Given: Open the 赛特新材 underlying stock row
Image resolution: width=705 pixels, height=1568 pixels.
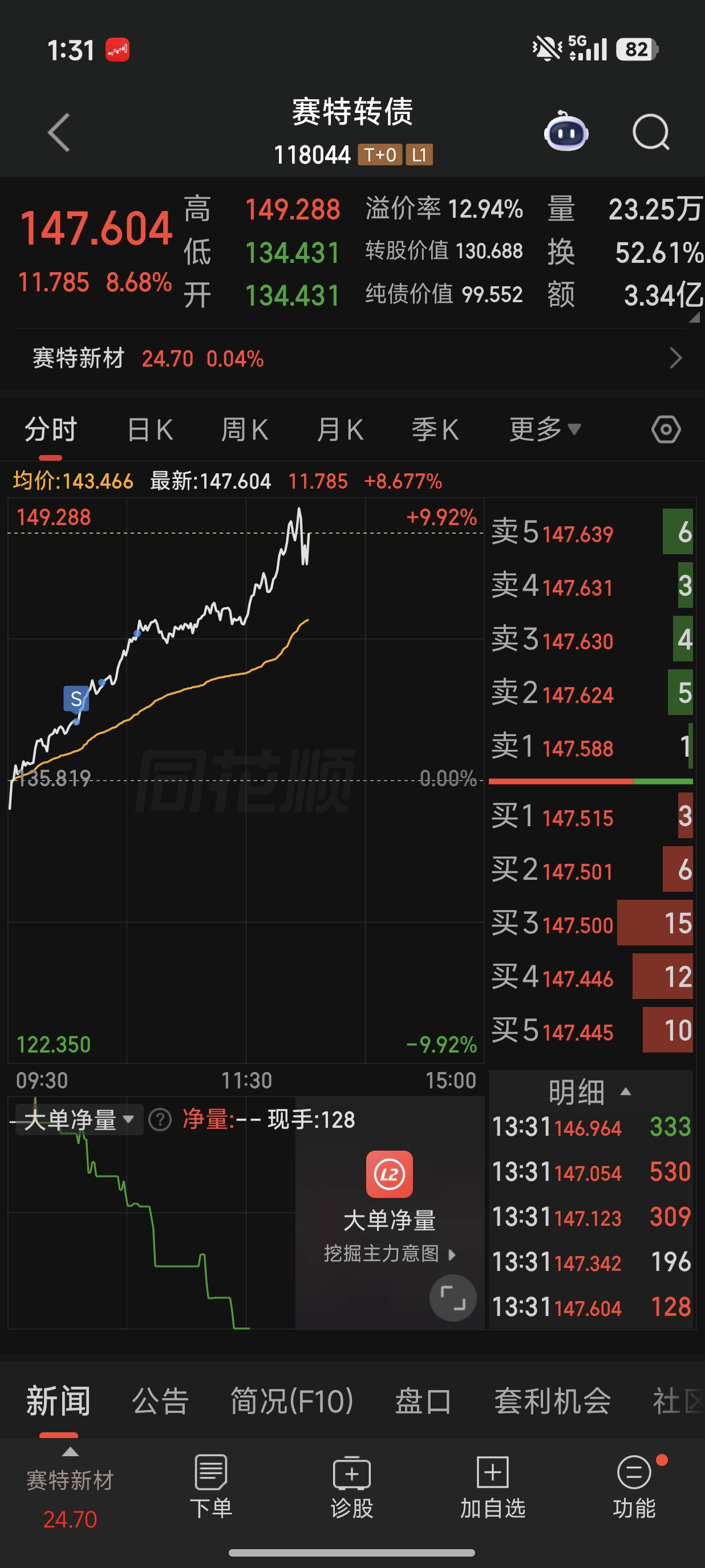Looking at the screenshot, I should (x=352, y=359).
